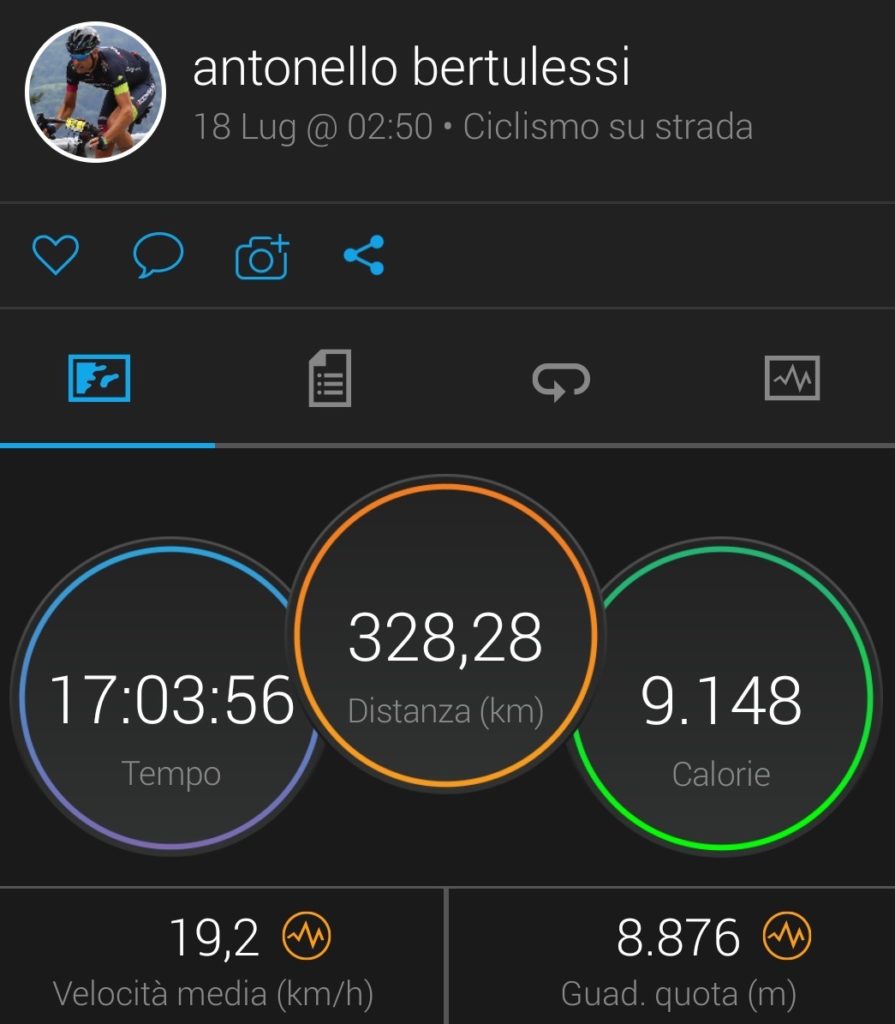Switch to the charts tab
Screen dimensions: 895x1024
pyautogui.click(x=792, y=379)
